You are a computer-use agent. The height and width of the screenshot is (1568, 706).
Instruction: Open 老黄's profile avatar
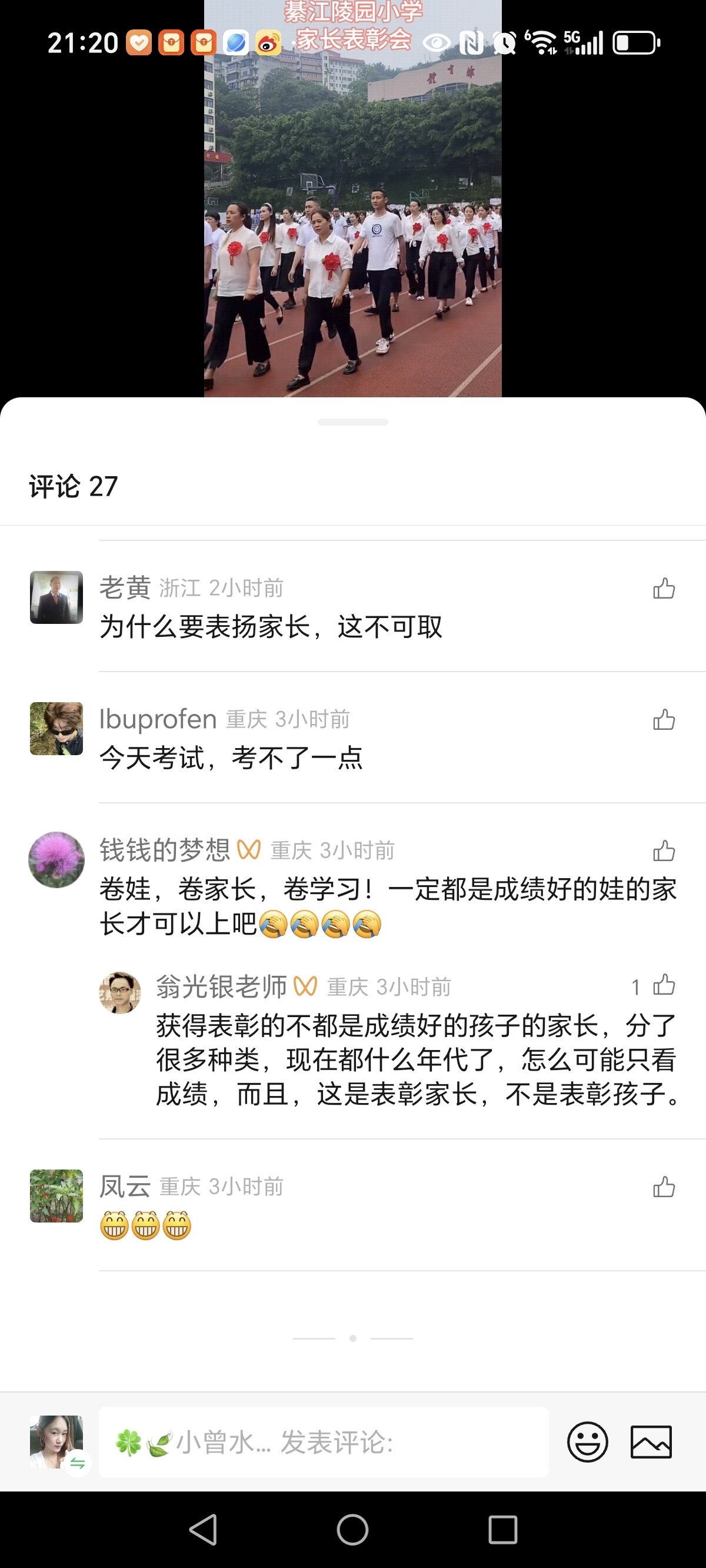56,597
